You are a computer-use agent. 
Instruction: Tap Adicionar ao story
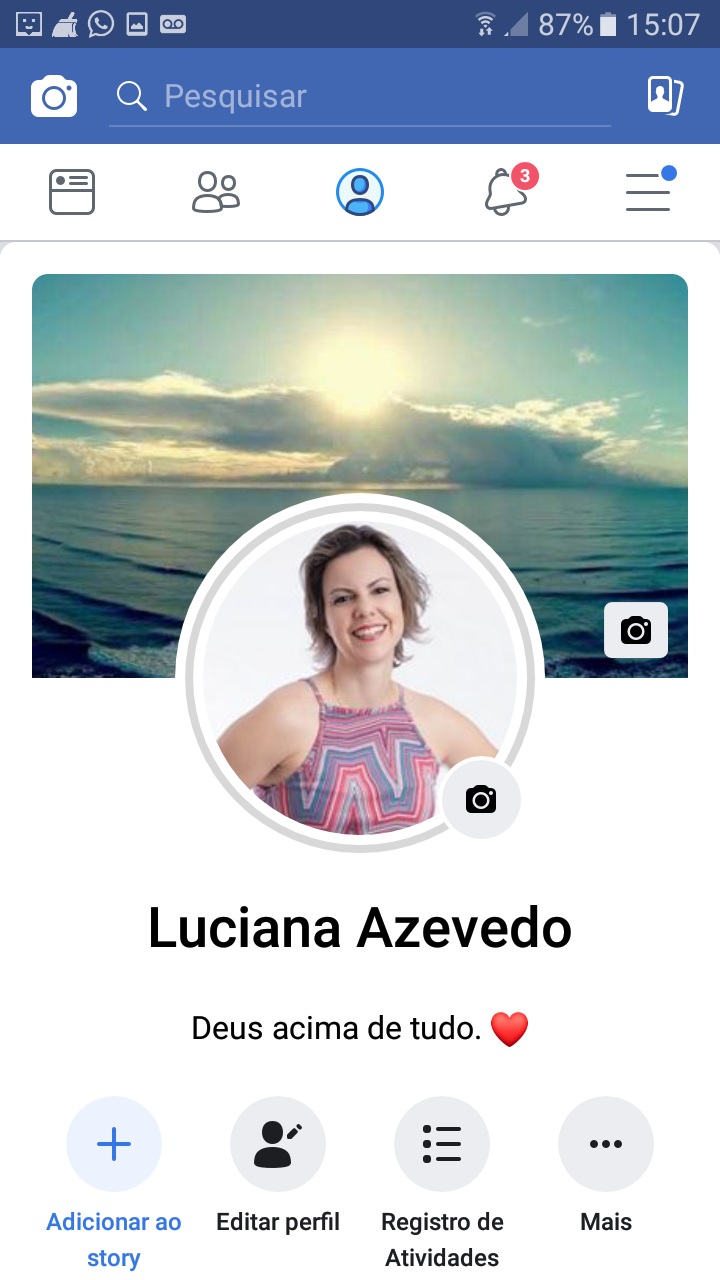point(114,1144)
